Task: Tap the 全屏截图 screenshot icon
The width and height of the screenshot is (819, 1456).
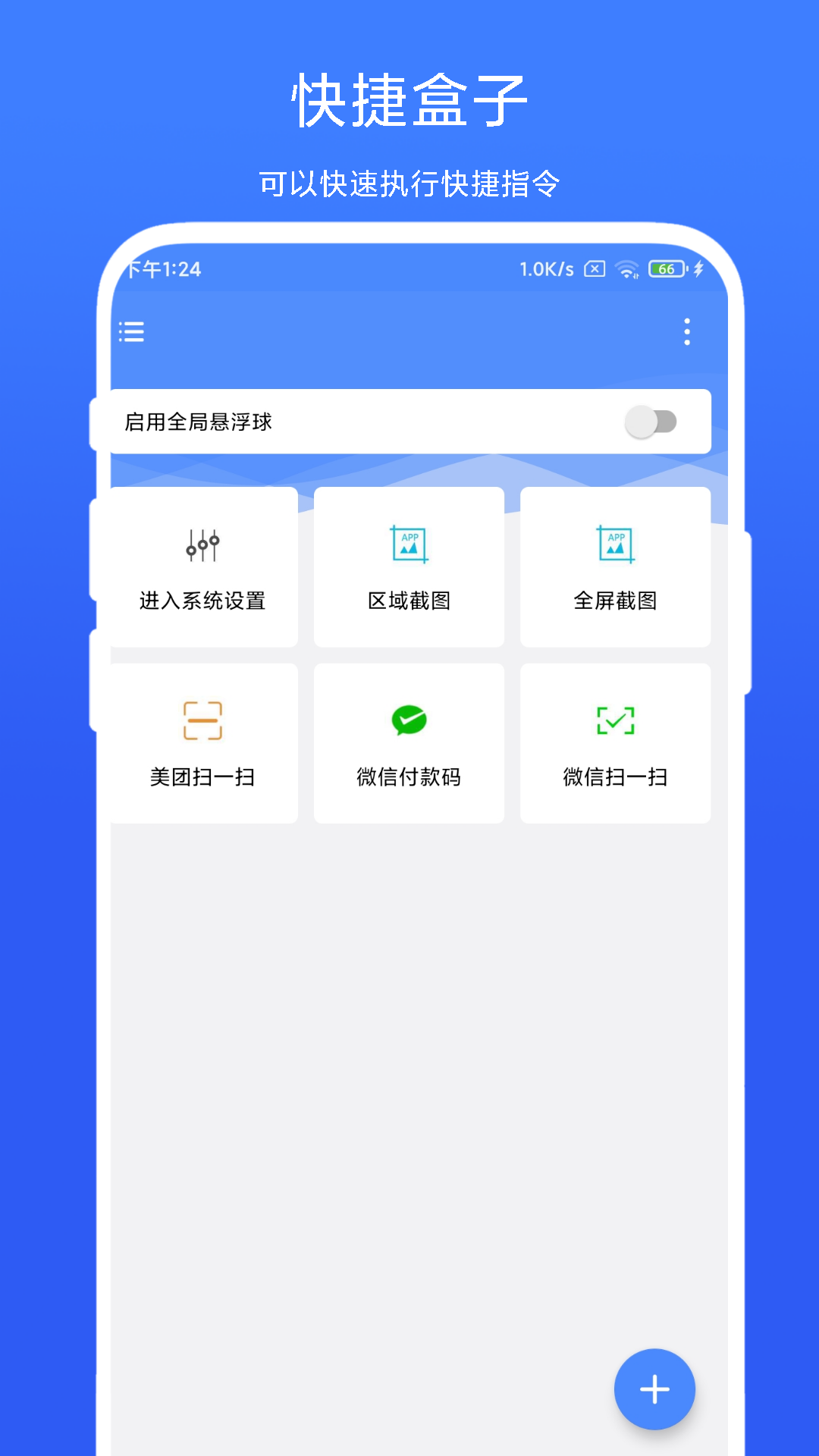Action: coord(615,543)
